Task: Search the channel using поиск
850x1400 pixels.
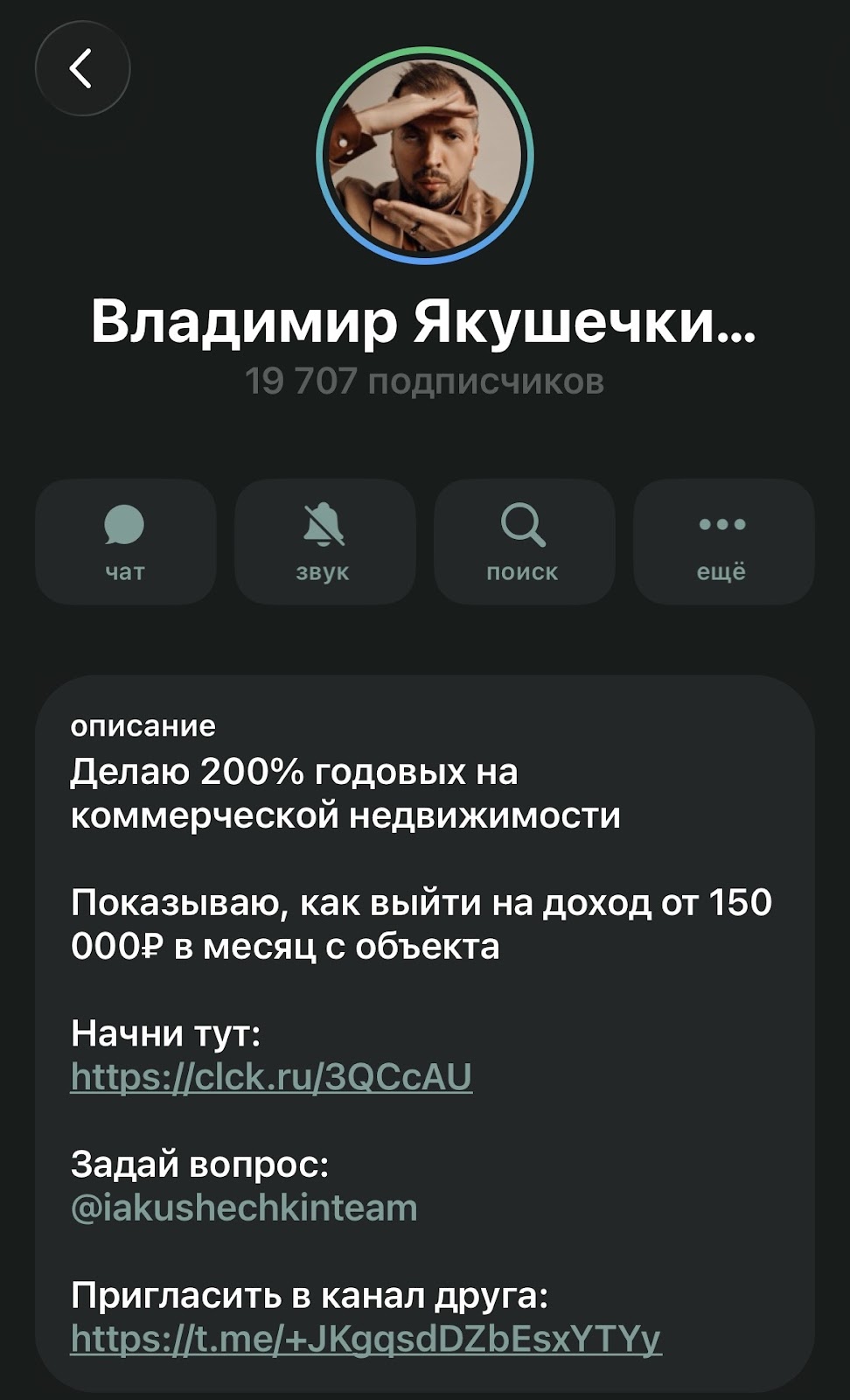Action: (524, 542)
